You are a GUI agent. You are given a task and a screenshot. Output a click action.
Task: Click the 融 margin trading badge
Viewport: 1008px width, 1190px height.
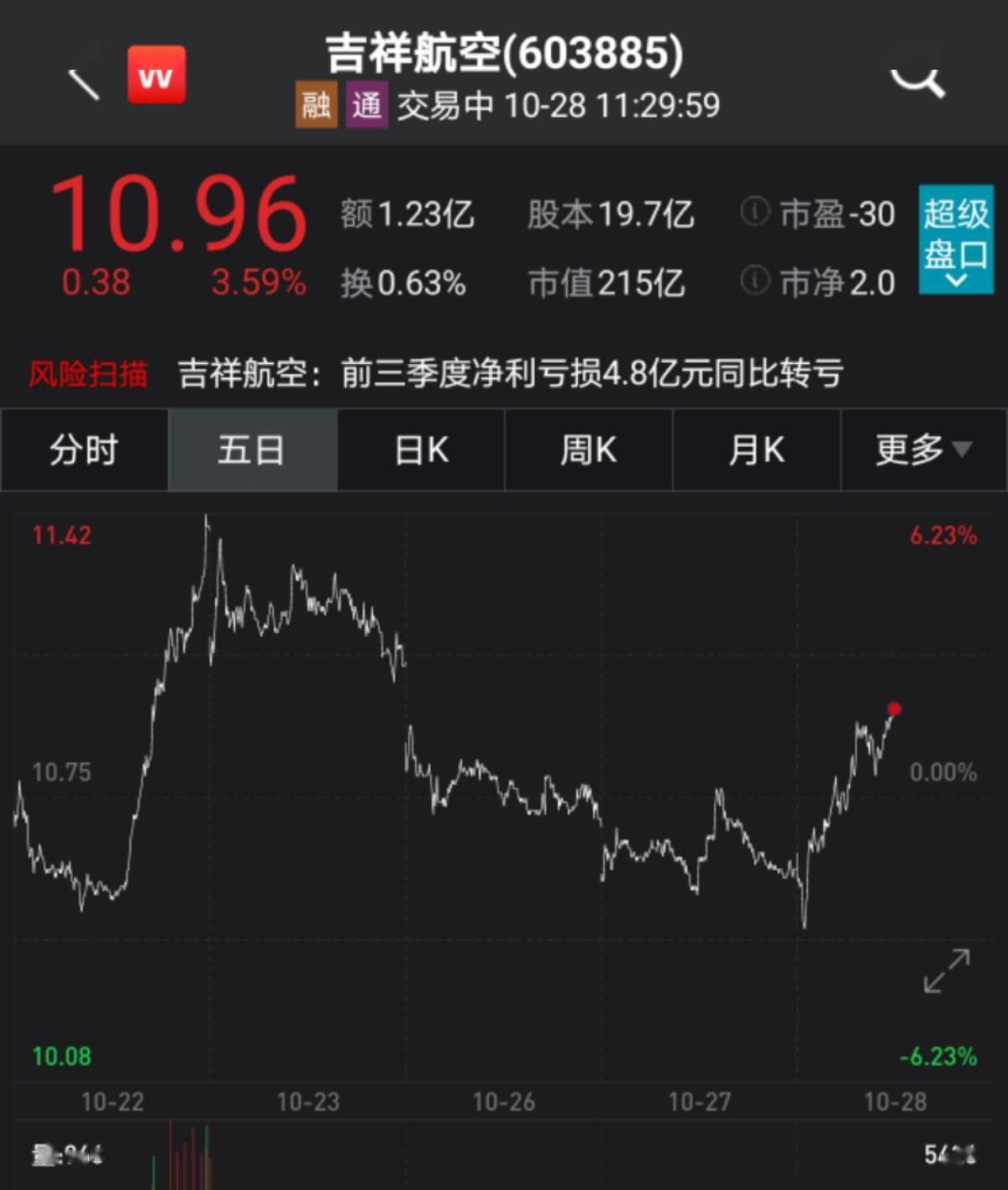click(x=315, y=105)
